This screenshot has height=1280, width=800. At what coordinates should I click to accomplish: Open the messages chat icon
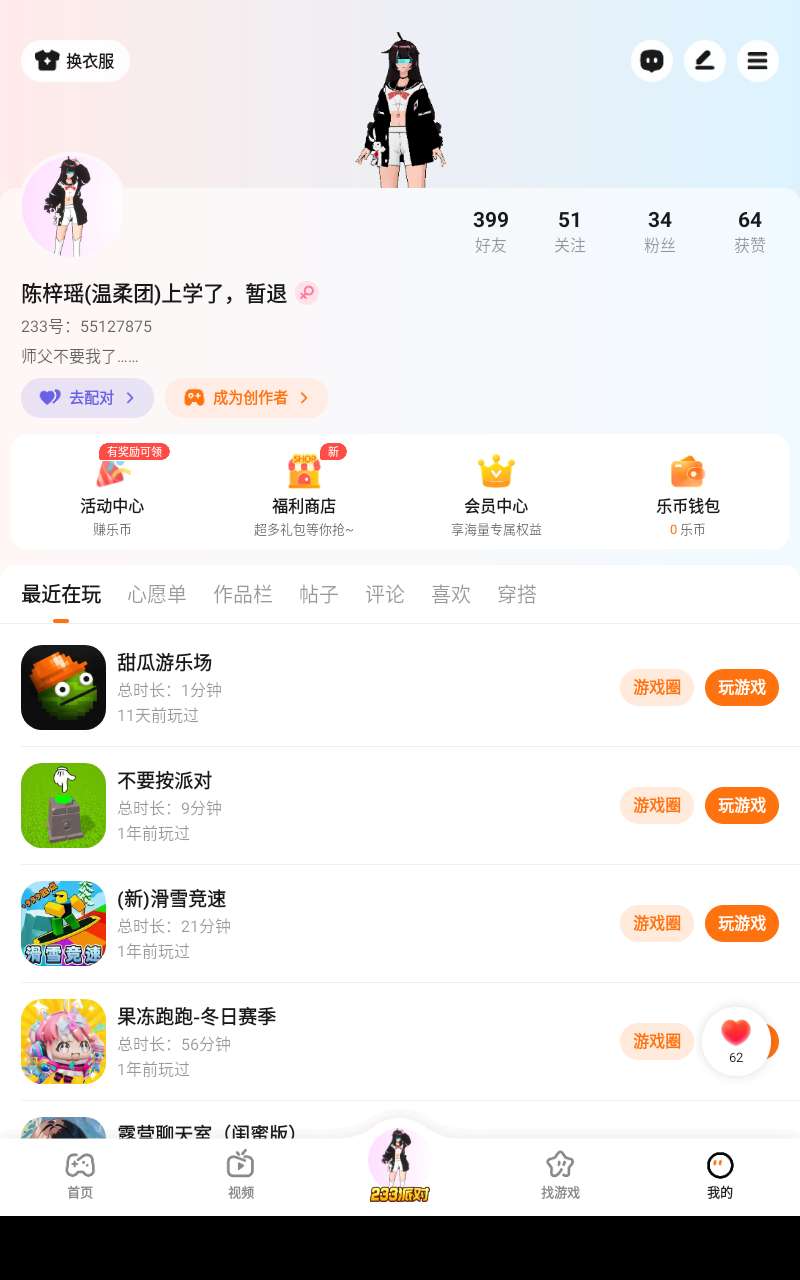pyautogui.click(x=652, y=61)
